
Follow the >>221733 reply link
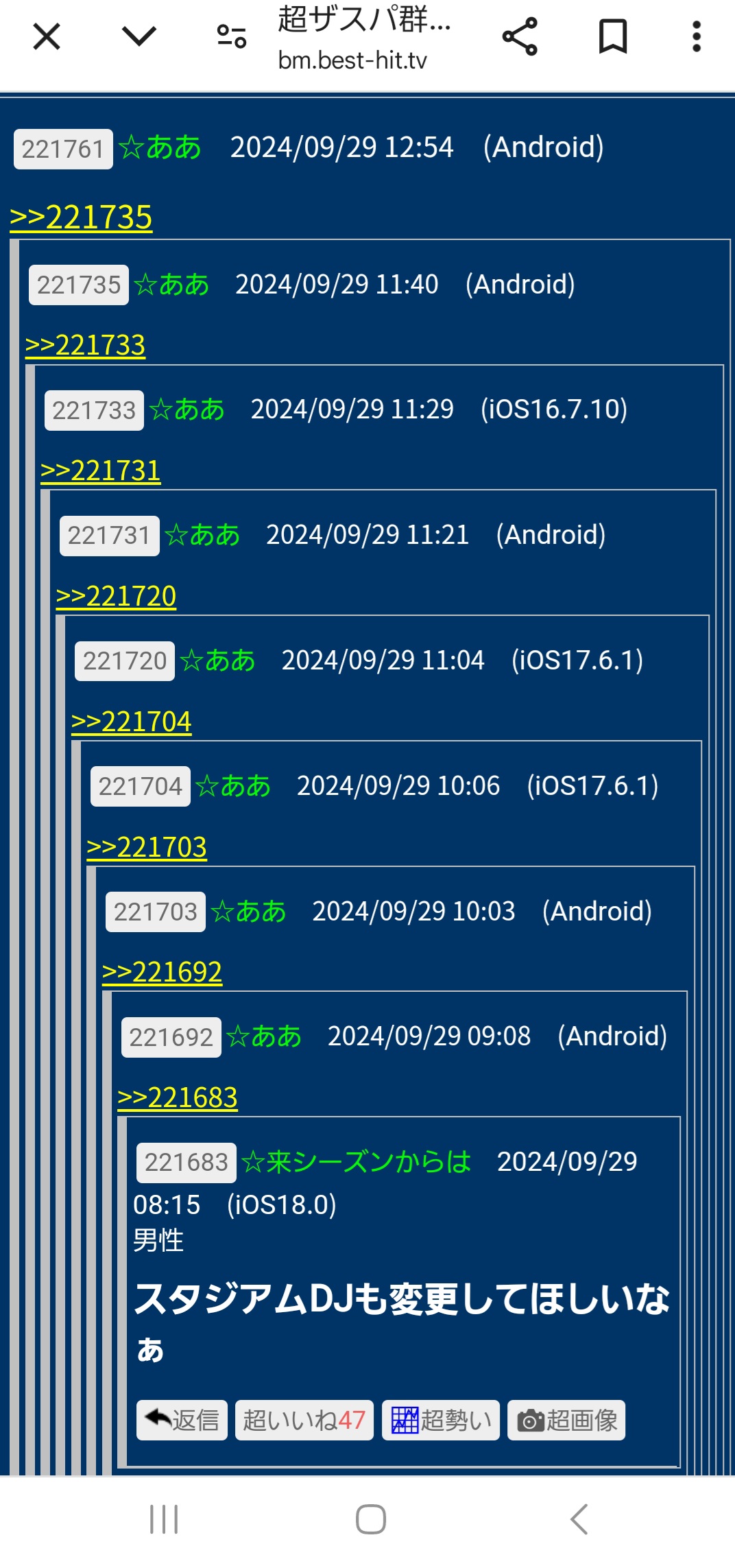pos(85,345)
